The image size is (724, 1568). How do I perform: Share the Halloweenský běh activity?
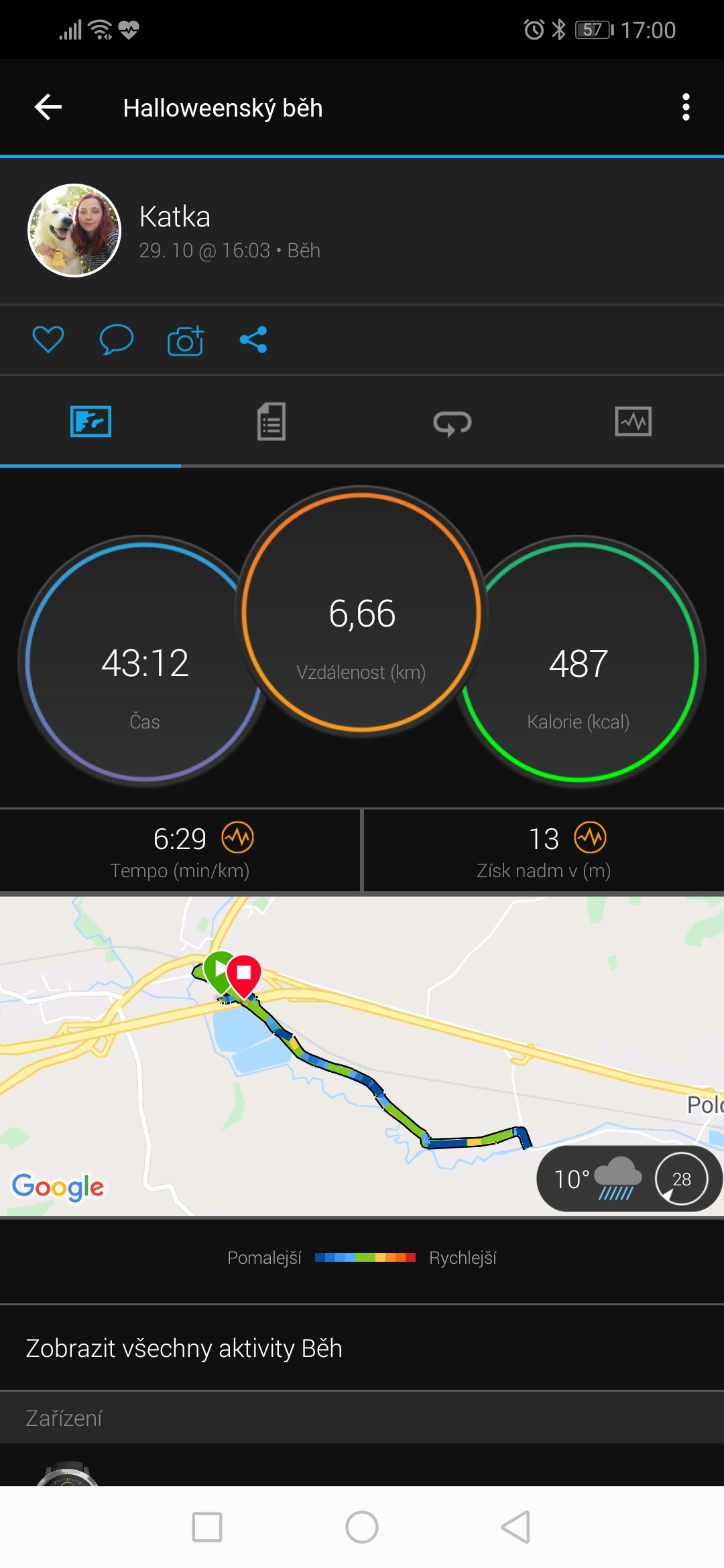pos(253,340)
